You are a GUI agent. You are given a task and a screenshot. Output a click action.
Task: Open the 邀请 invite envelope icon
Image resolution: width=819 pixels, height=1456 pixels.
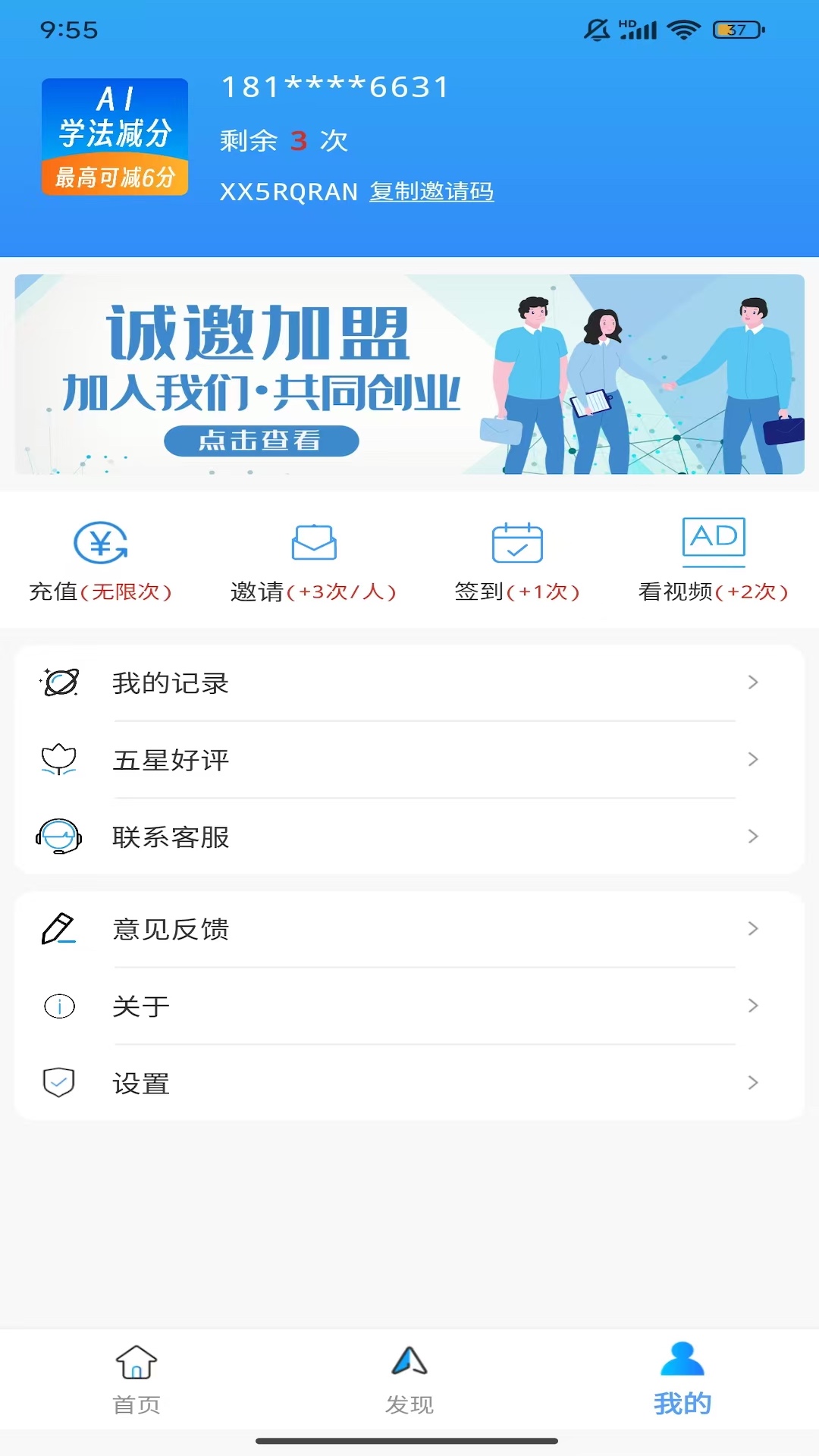(313, 542)
